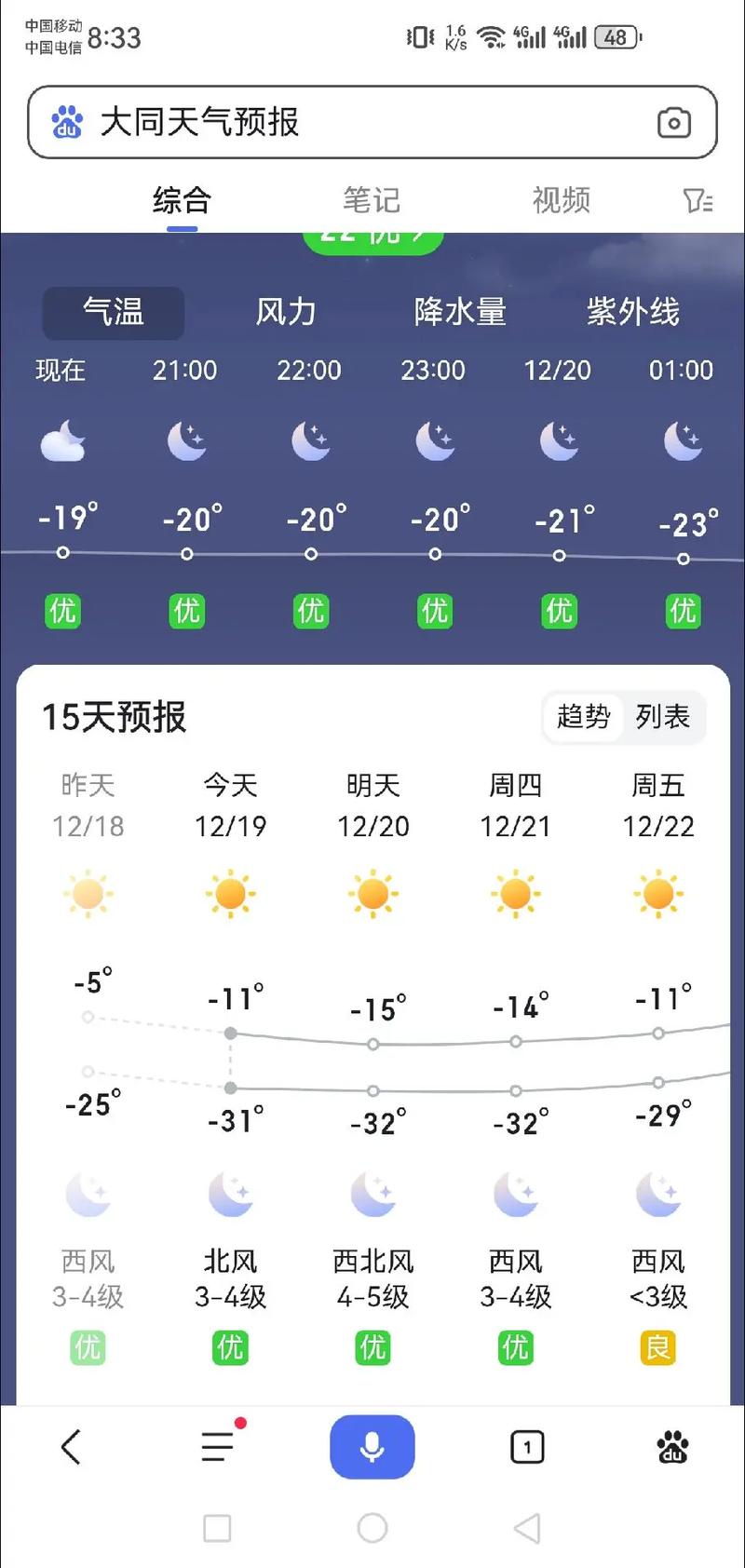Tap the 优 badge under 今天
The height and width of the screenshot is (1568, 745).
click(229, 1347)
